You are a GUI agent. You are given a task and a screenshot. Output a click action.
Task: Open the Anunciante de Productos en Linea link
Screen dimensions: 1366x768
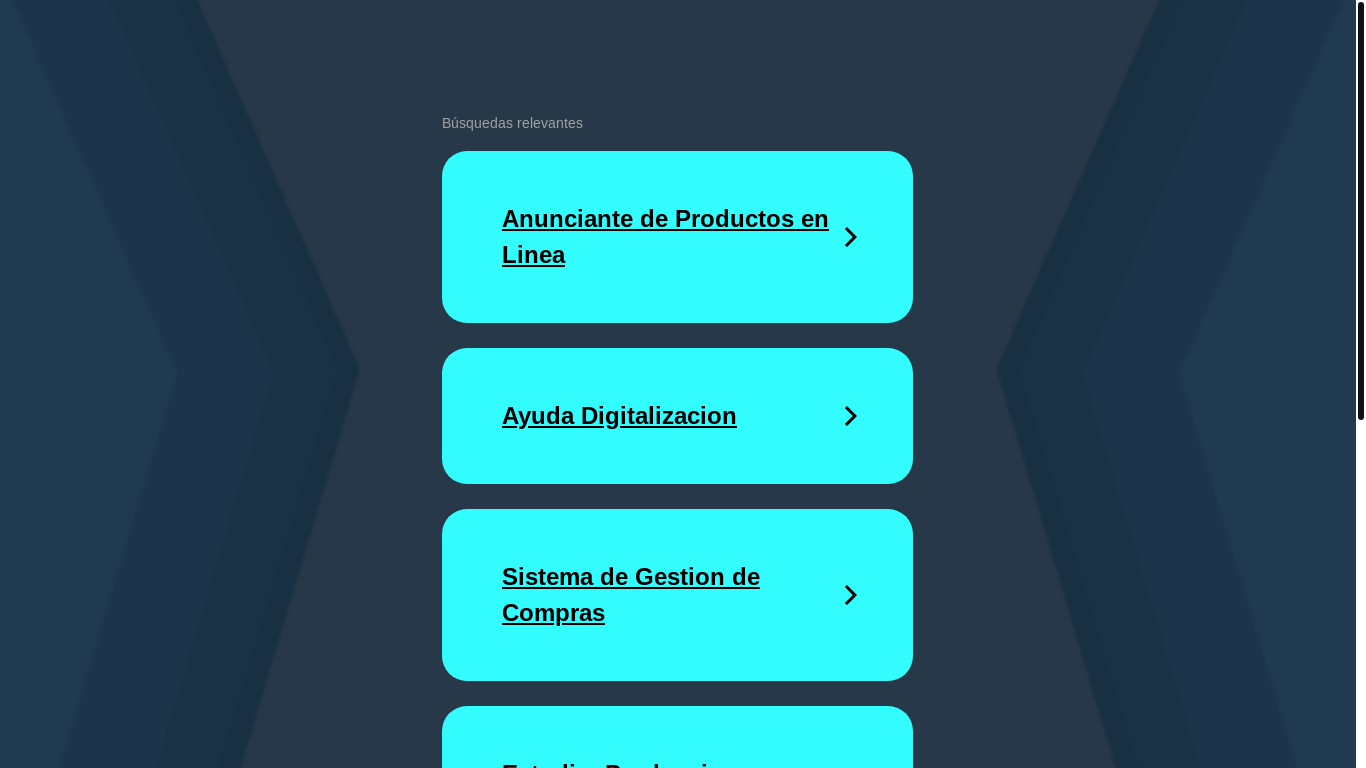click(x=665, y=237)
